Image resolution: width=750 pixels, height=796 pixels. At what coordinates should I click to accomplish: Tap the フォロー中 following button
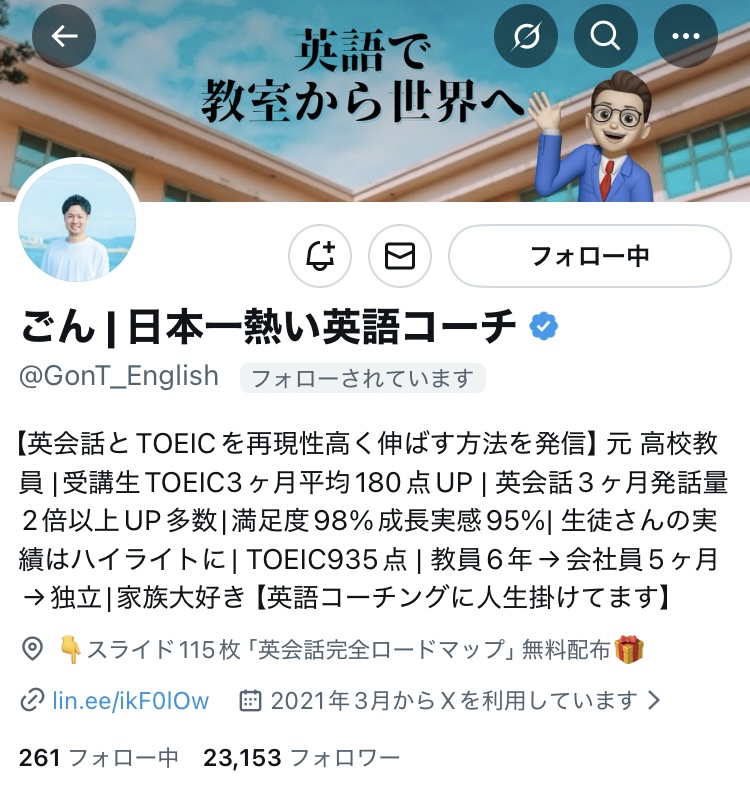point(589,256)
